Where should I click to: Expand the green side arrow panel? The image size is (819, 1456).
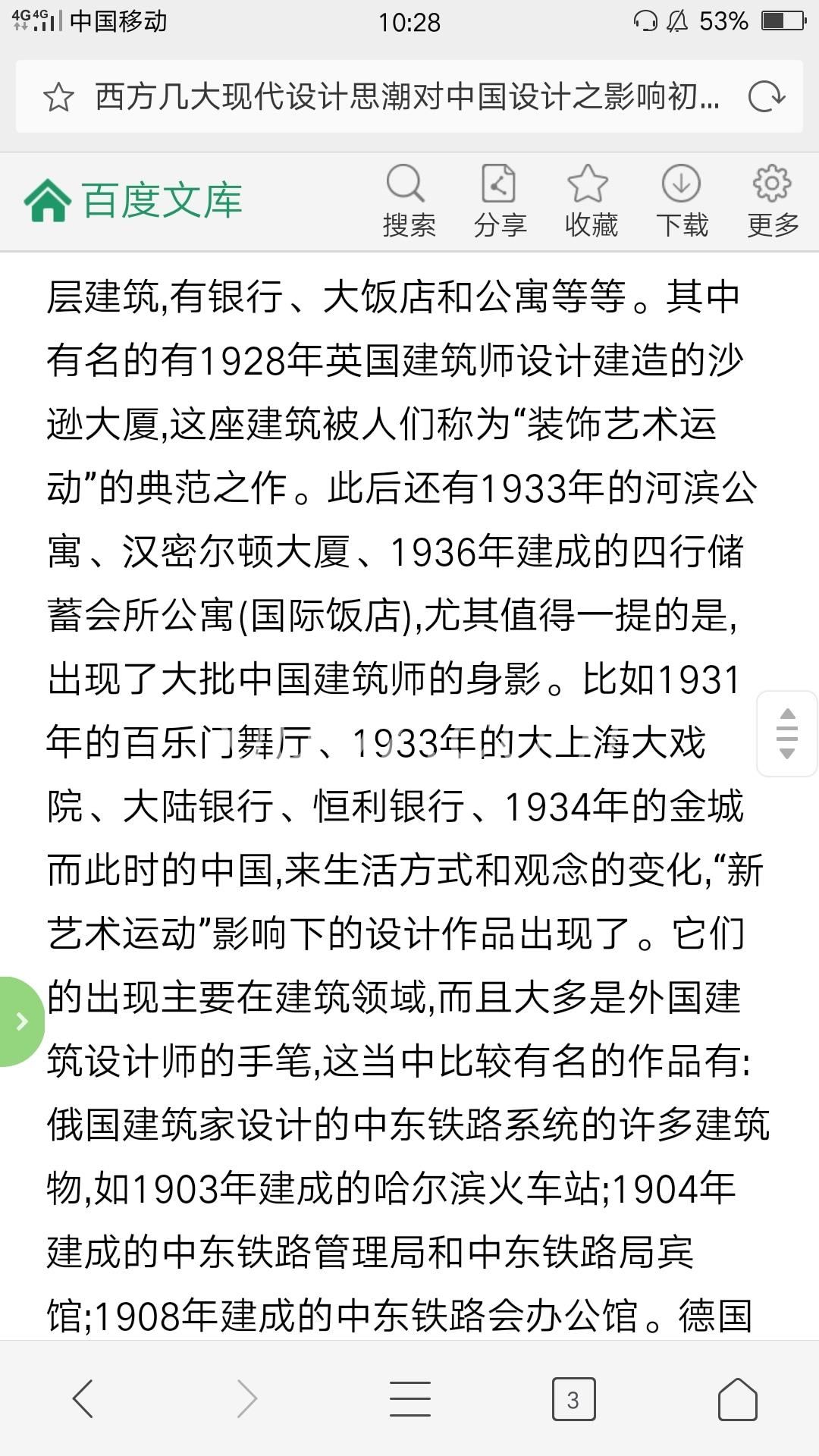tap(21, 1021)
